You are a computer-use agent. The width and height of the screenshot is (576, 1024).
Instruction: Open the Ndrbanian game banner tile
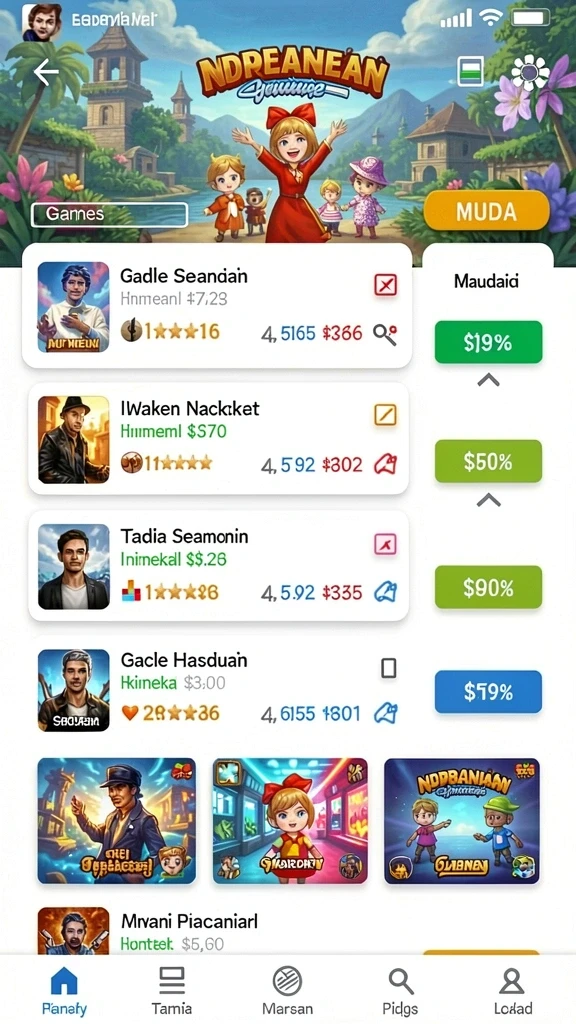462,821
